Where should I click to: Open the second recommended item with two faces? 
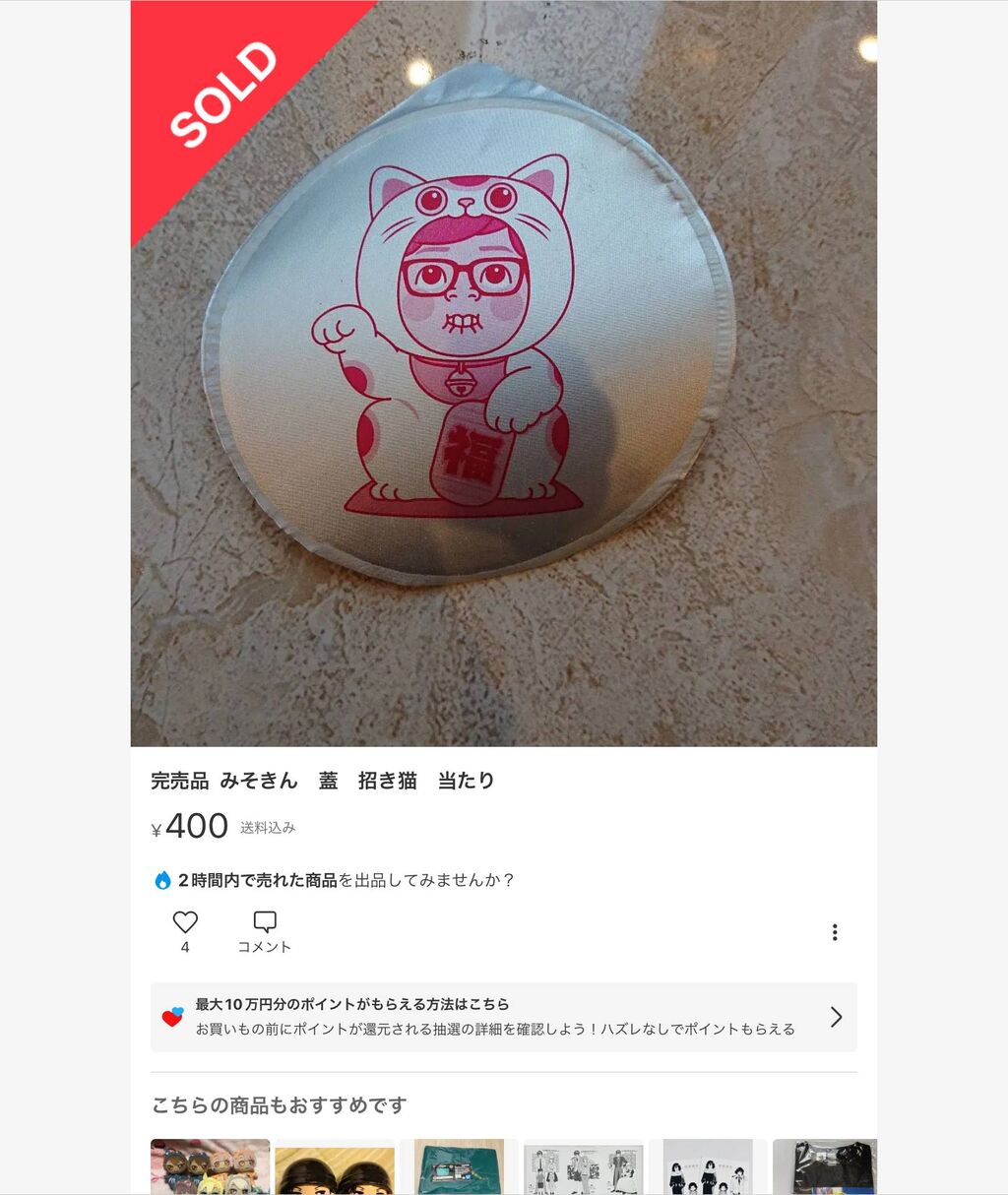[x=335, y=1167]
